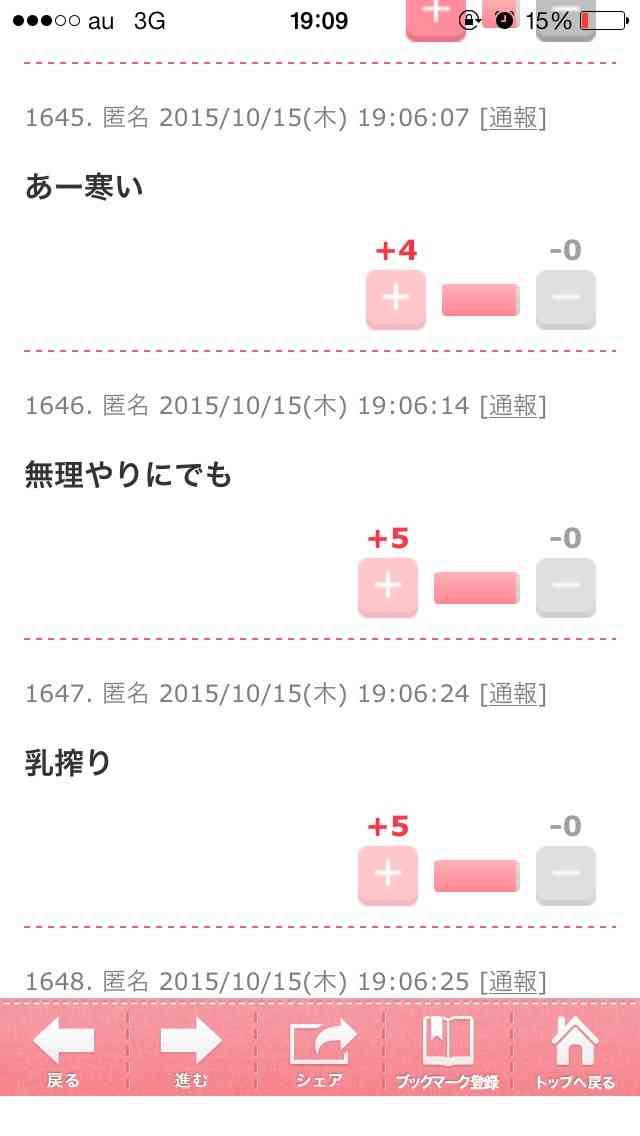The height and width of the screenshot is (1136, 640).
Task: Downvote comment 1646 with minus button
Action: [565, 587]
